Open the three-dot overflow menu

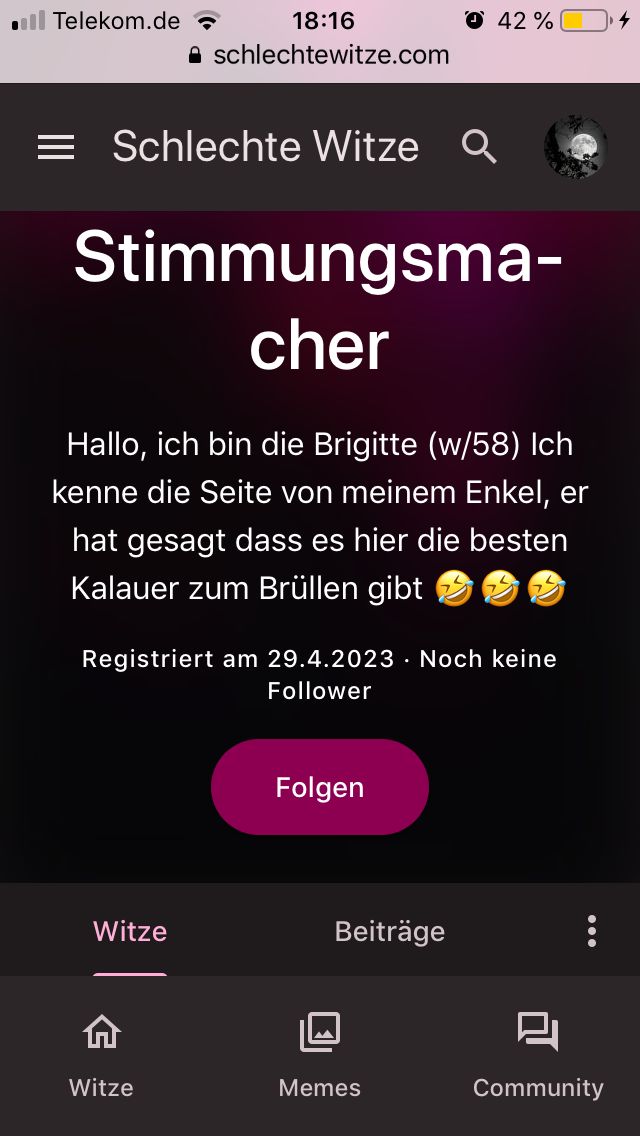click(x=592, y=931)
